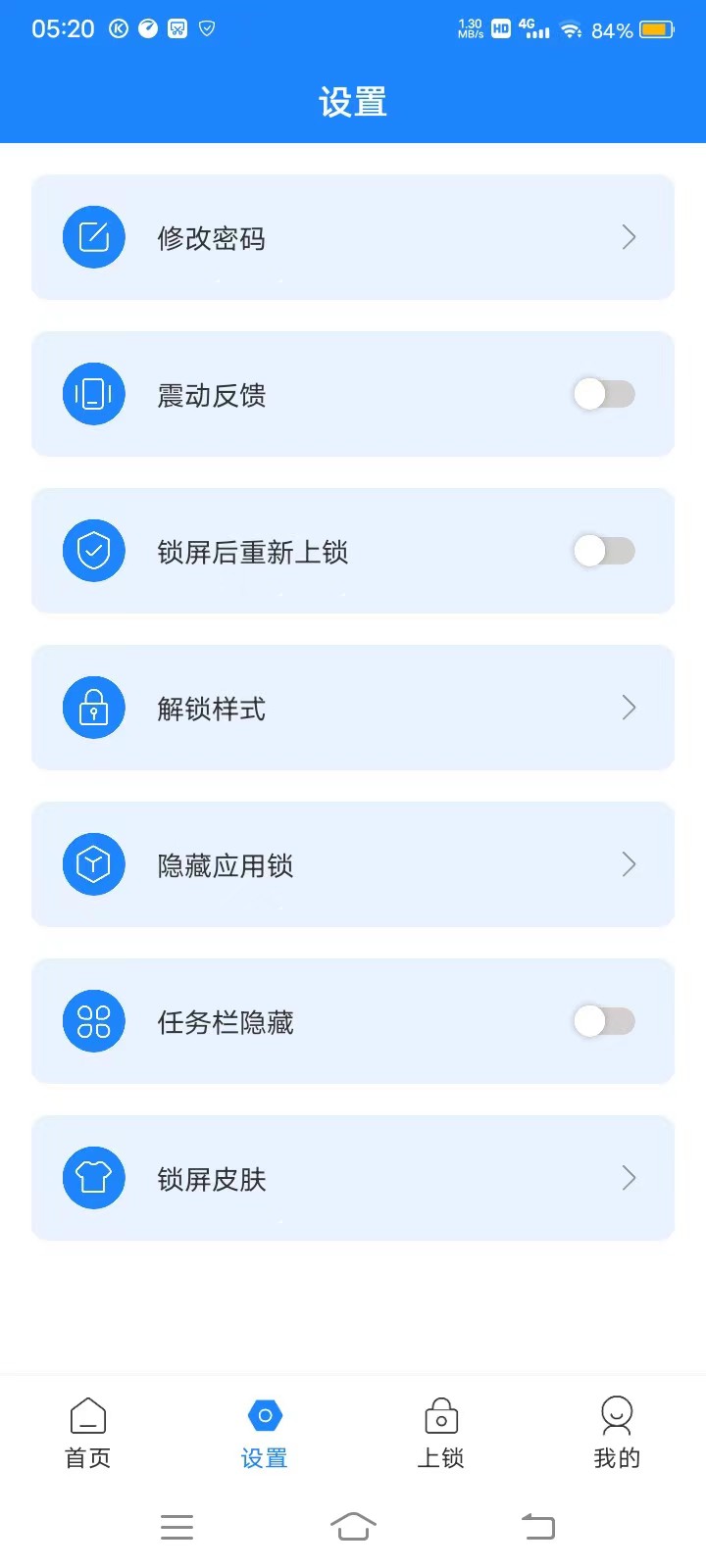Click the 震动反馈 vibrating phone icon
Screen dimensions: 706x1568
(x=93, y=394)
